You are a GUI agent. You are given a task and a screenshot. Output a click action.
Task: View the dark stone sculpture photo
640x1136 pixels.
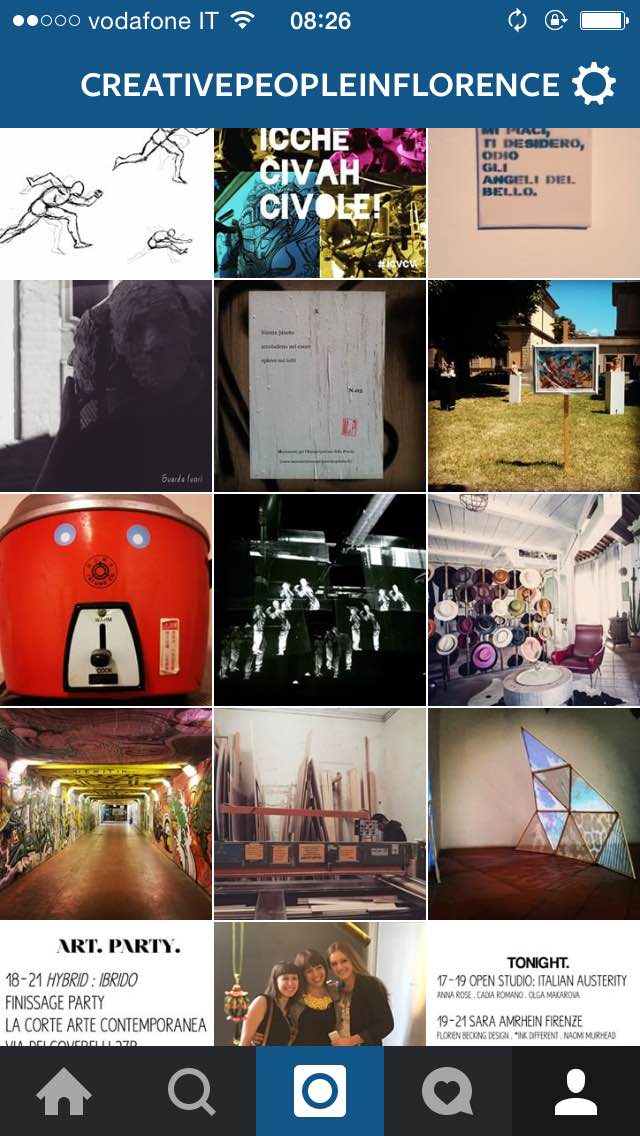coord(106,386)
